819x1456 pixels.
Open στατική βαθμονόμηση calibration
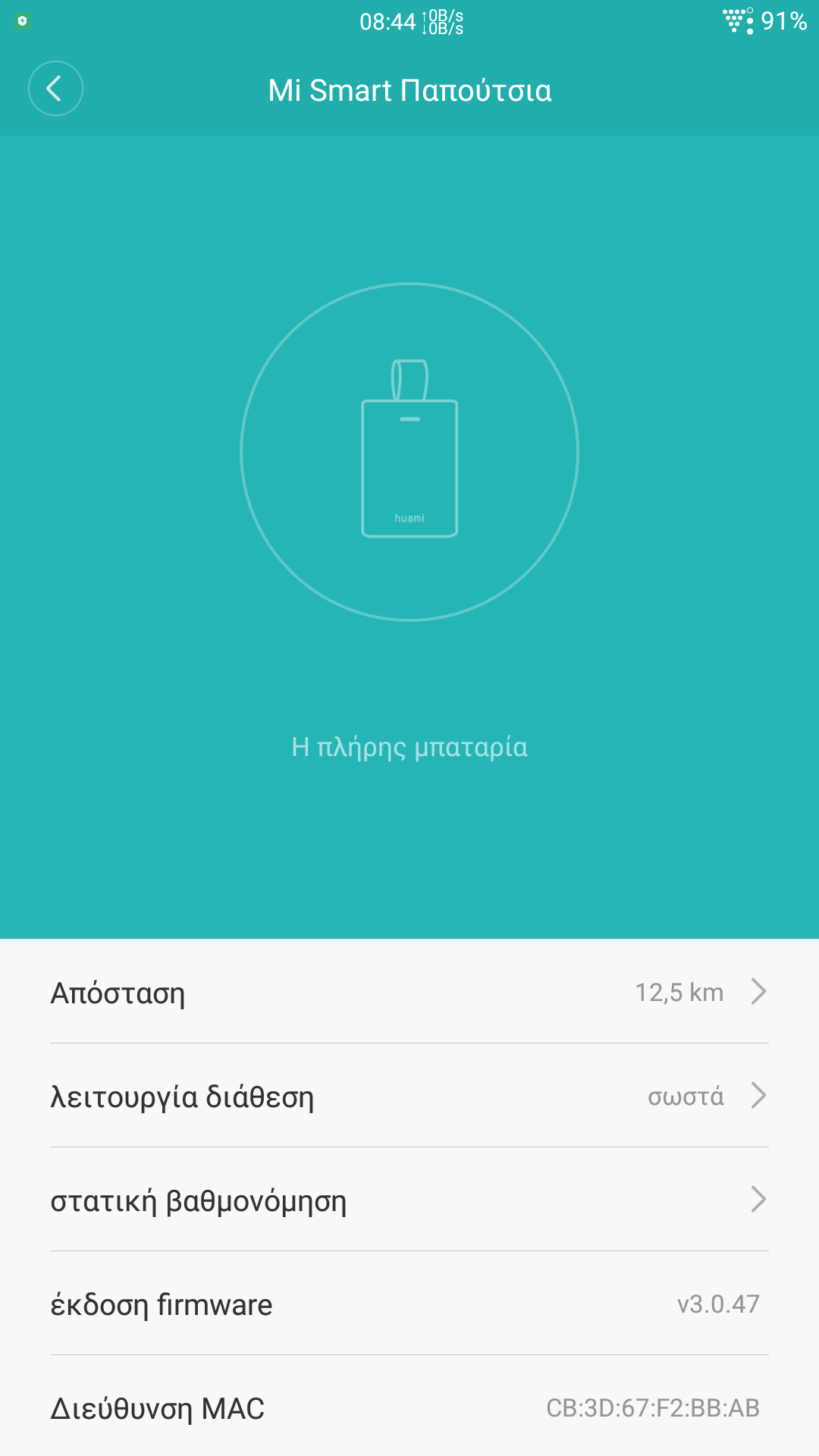[x=409, y=1200]
